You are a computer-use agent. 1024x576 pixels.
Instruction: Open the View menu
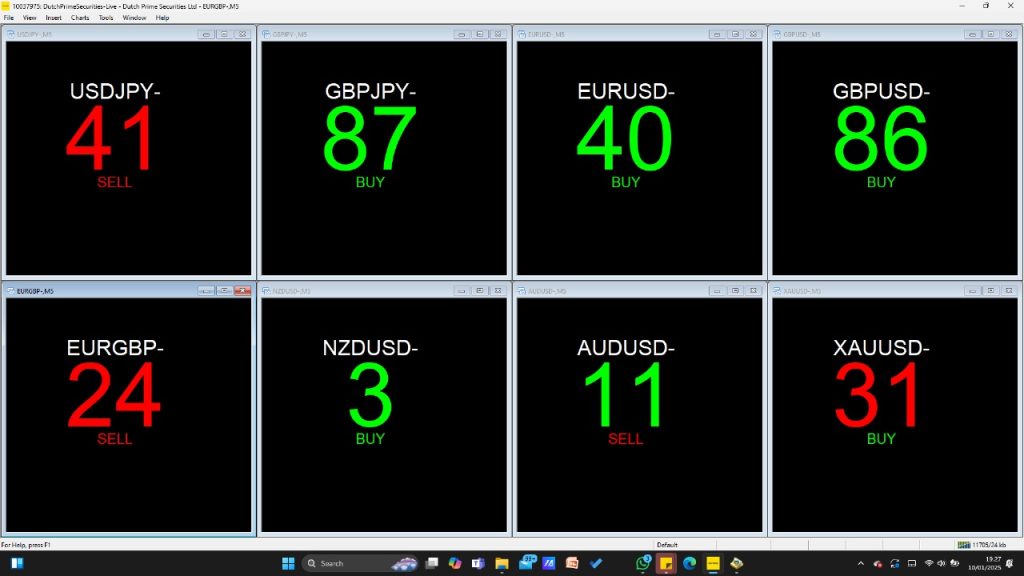[x=29, y=18]
